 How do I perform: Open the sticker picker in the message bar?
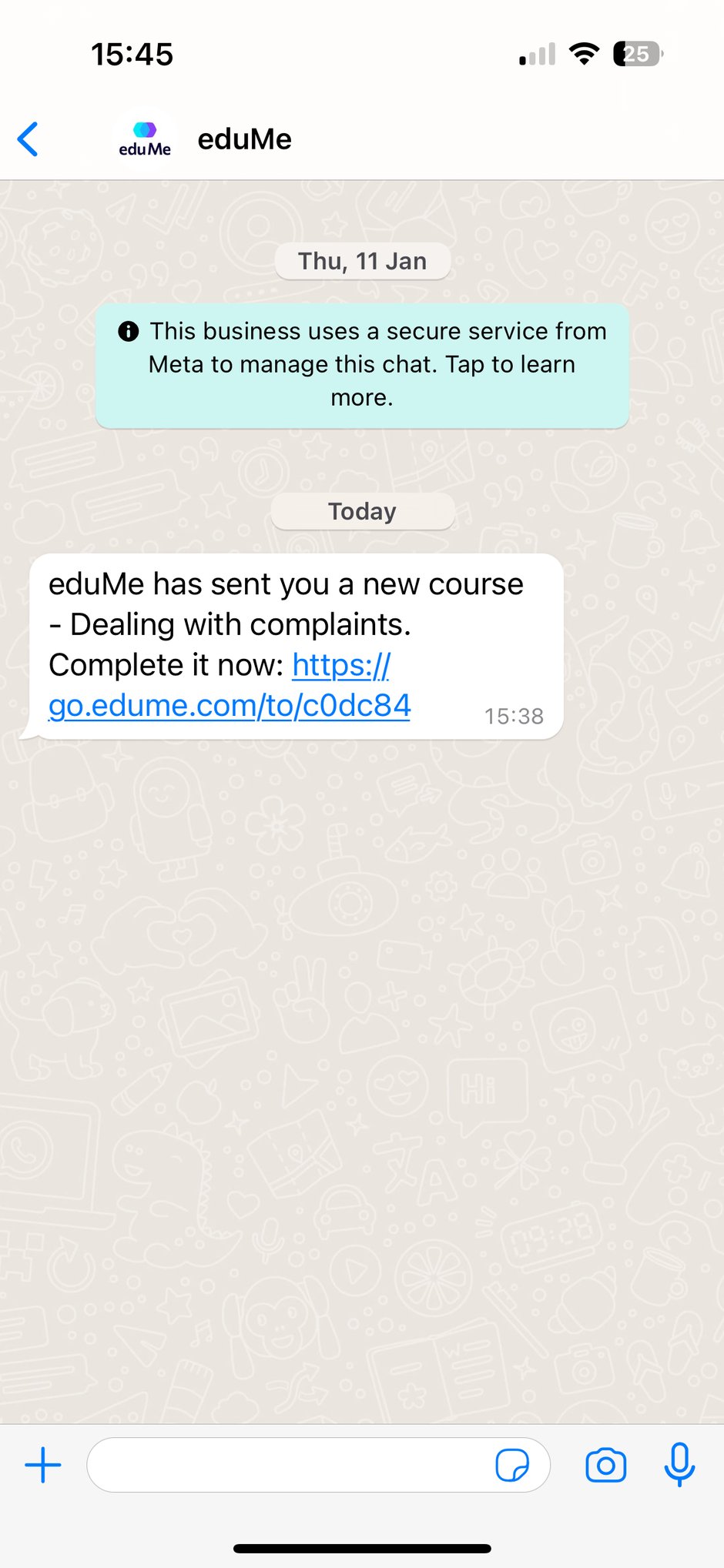tap(515, 1465)
